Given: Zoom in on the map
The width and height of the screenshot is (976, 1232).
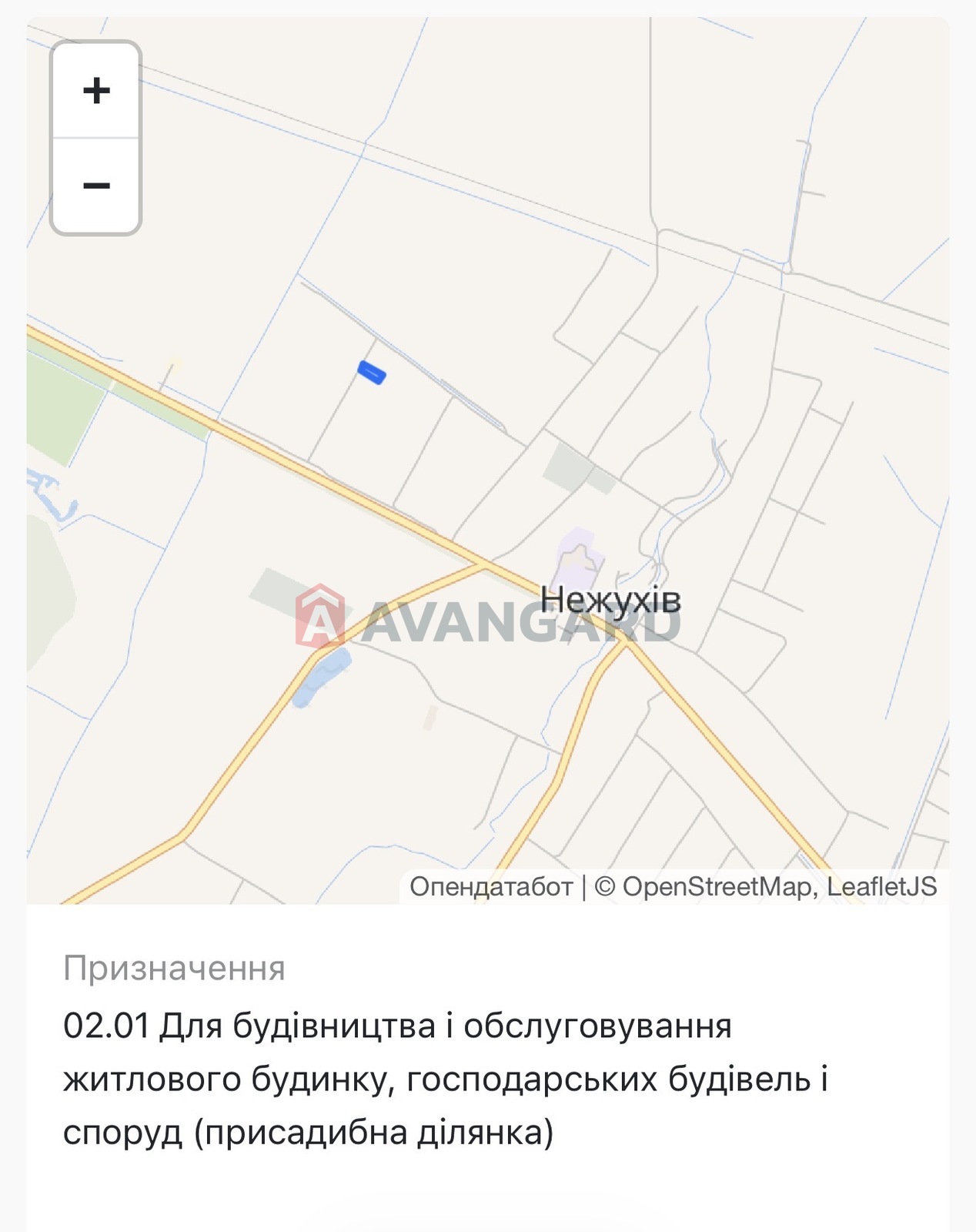Looking at the screenshot, I should pos(96,91).
